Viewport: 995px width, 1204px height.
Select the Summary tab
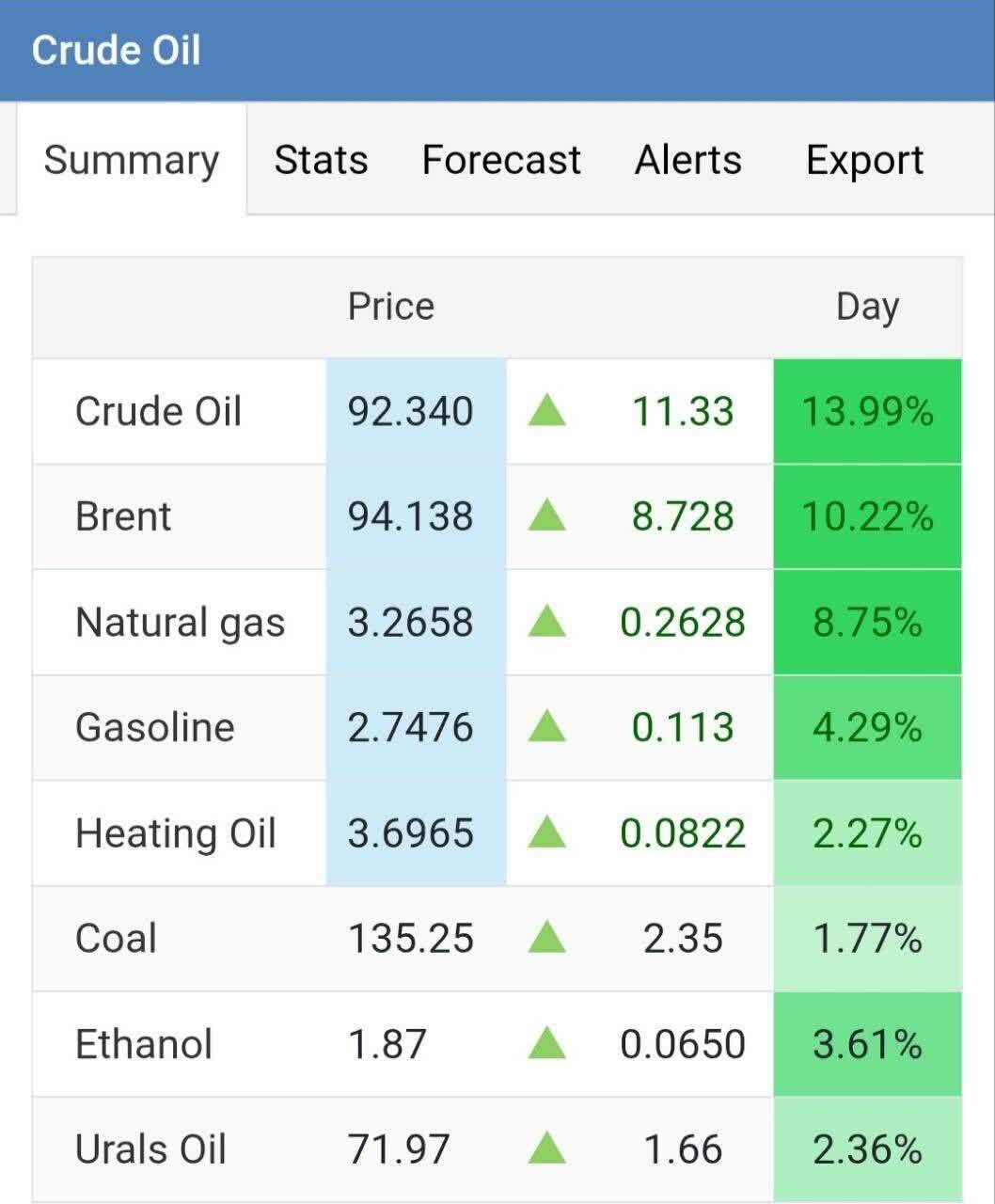click(x=132, y=160)
